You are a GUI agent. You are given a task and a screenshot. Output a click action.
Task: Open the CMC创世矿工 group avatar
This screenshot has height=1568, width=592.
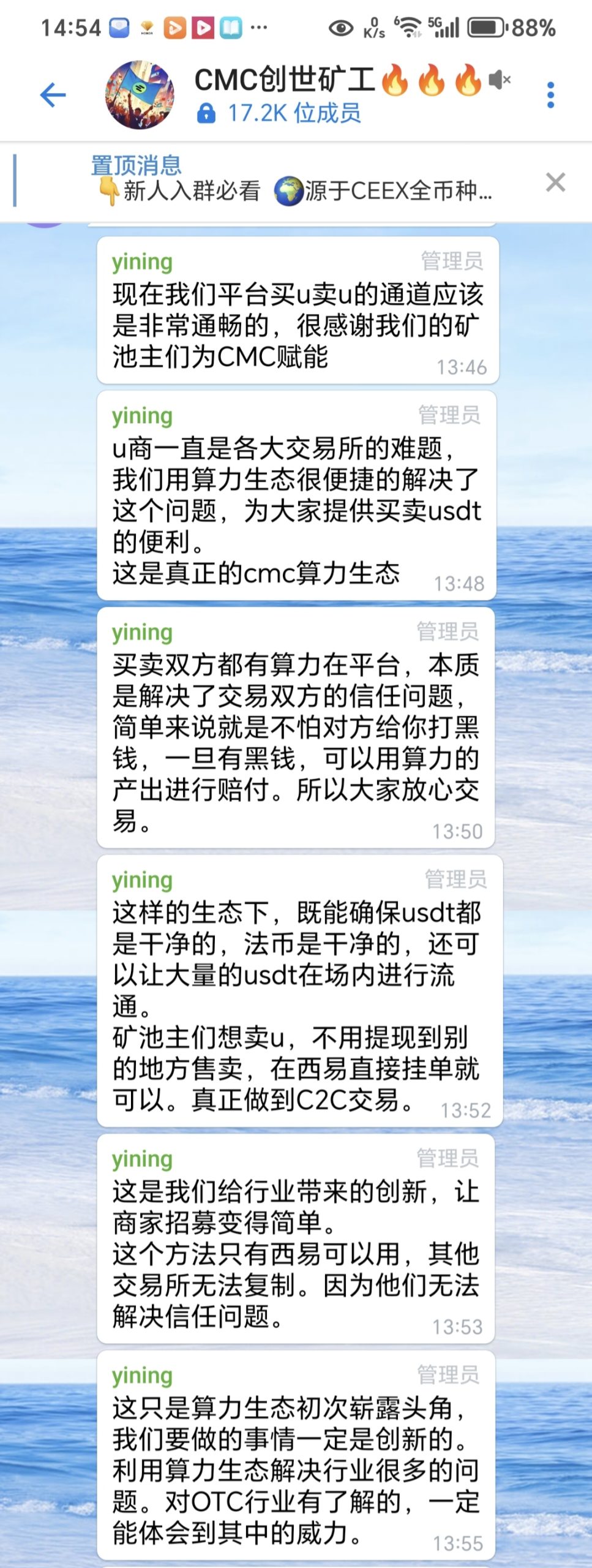(140, 93)
